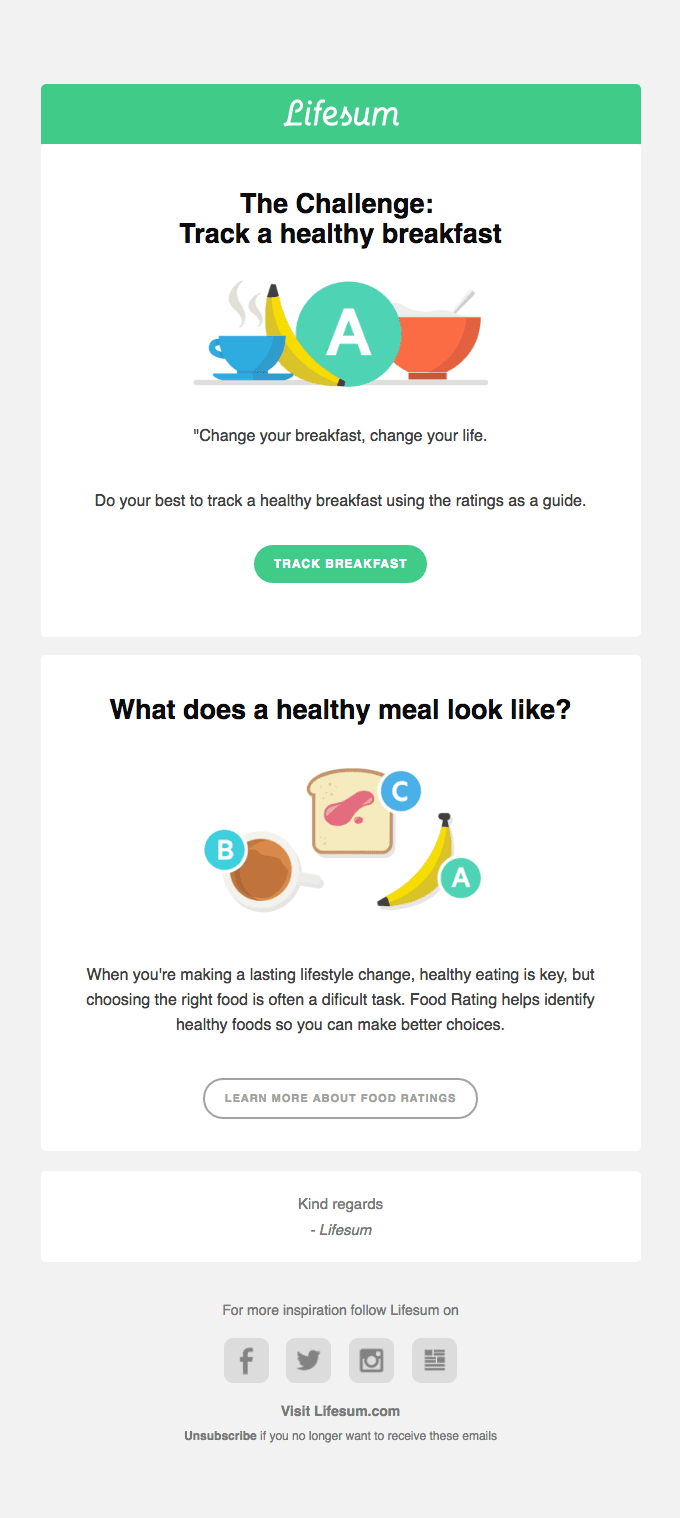680x1518 pixels.
Task: Tap the Track Breakfast button
Action: pos(340,564)
